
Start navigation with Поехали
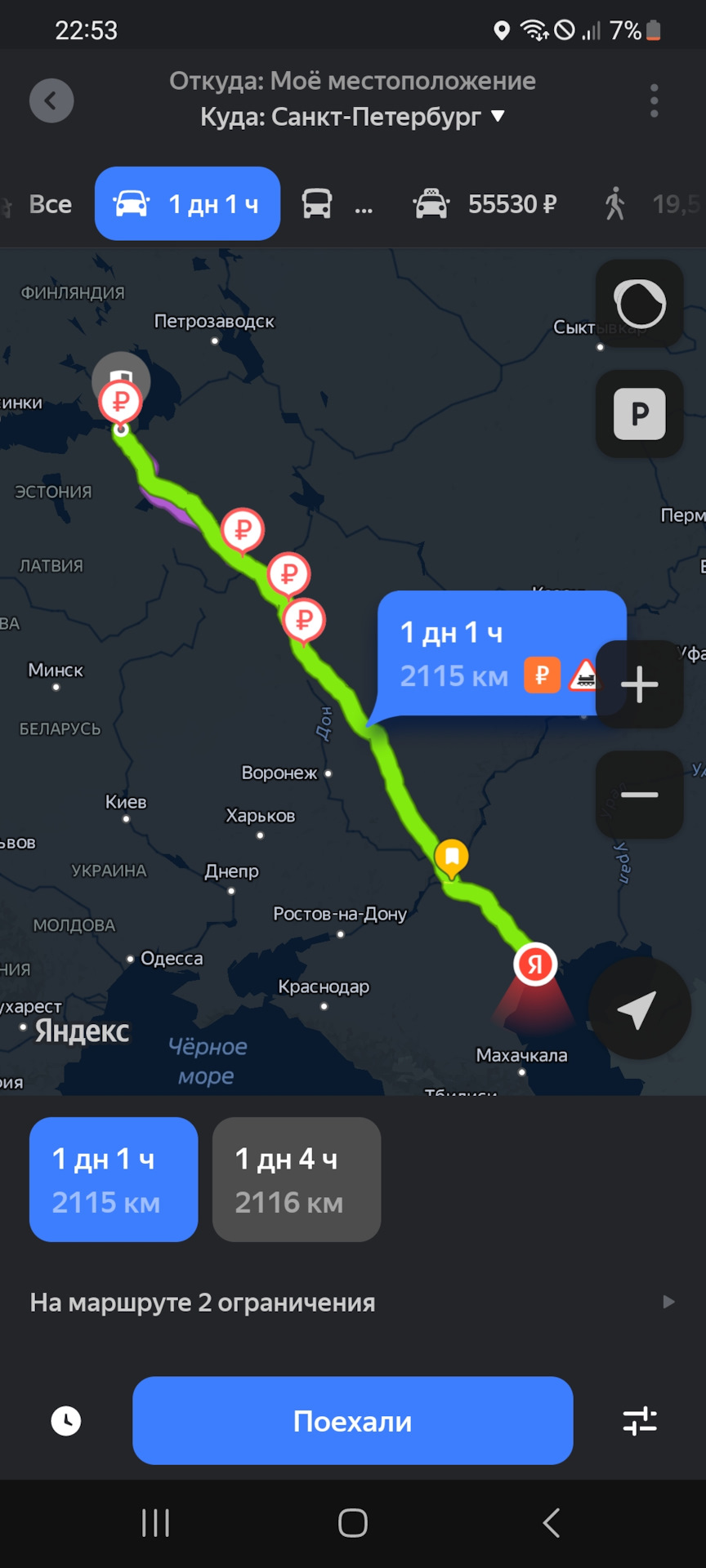pyautogui.click(x=352, y=1421)
